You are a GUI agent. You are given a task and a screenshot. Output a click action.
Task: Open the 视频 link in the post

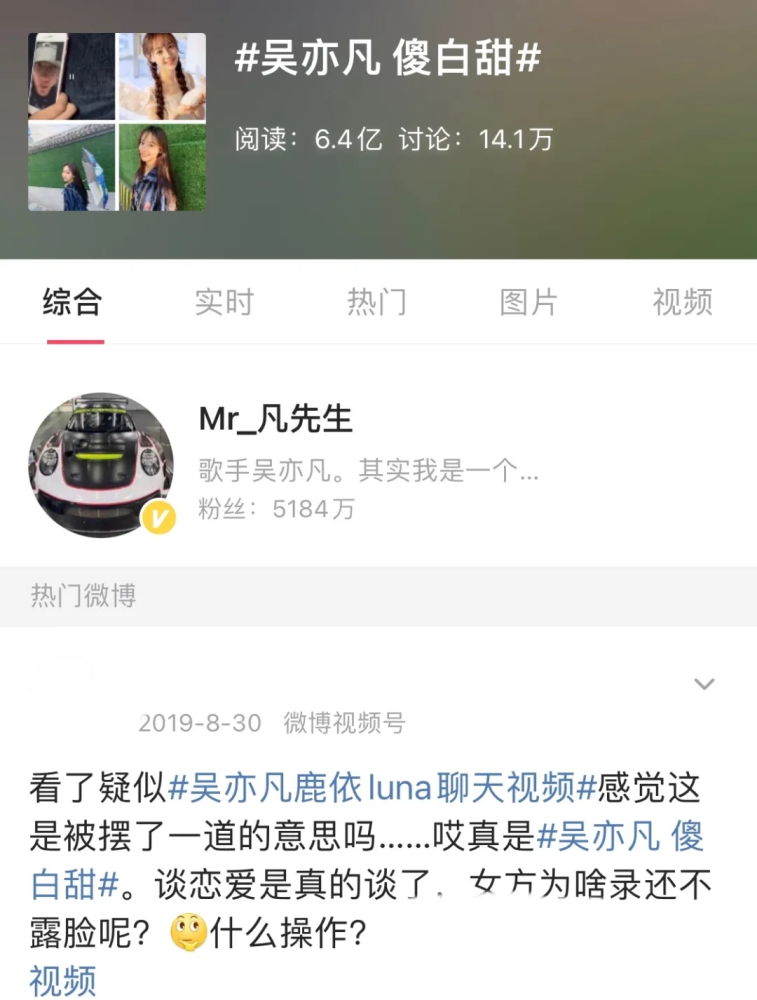click(x=62, y=981)
